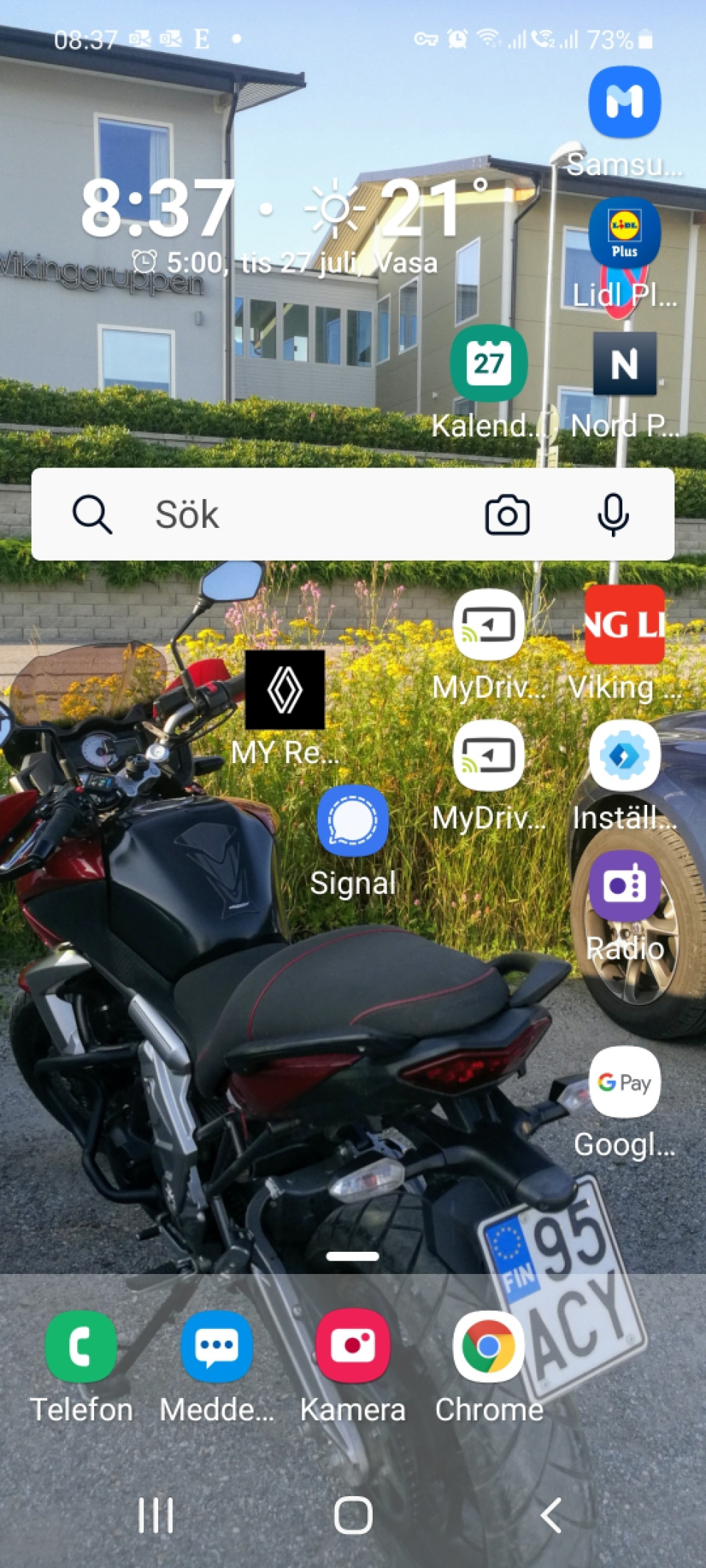Open the Samsung Members app
Viewport: 706px width, 1568px height.
coord(624,103)
